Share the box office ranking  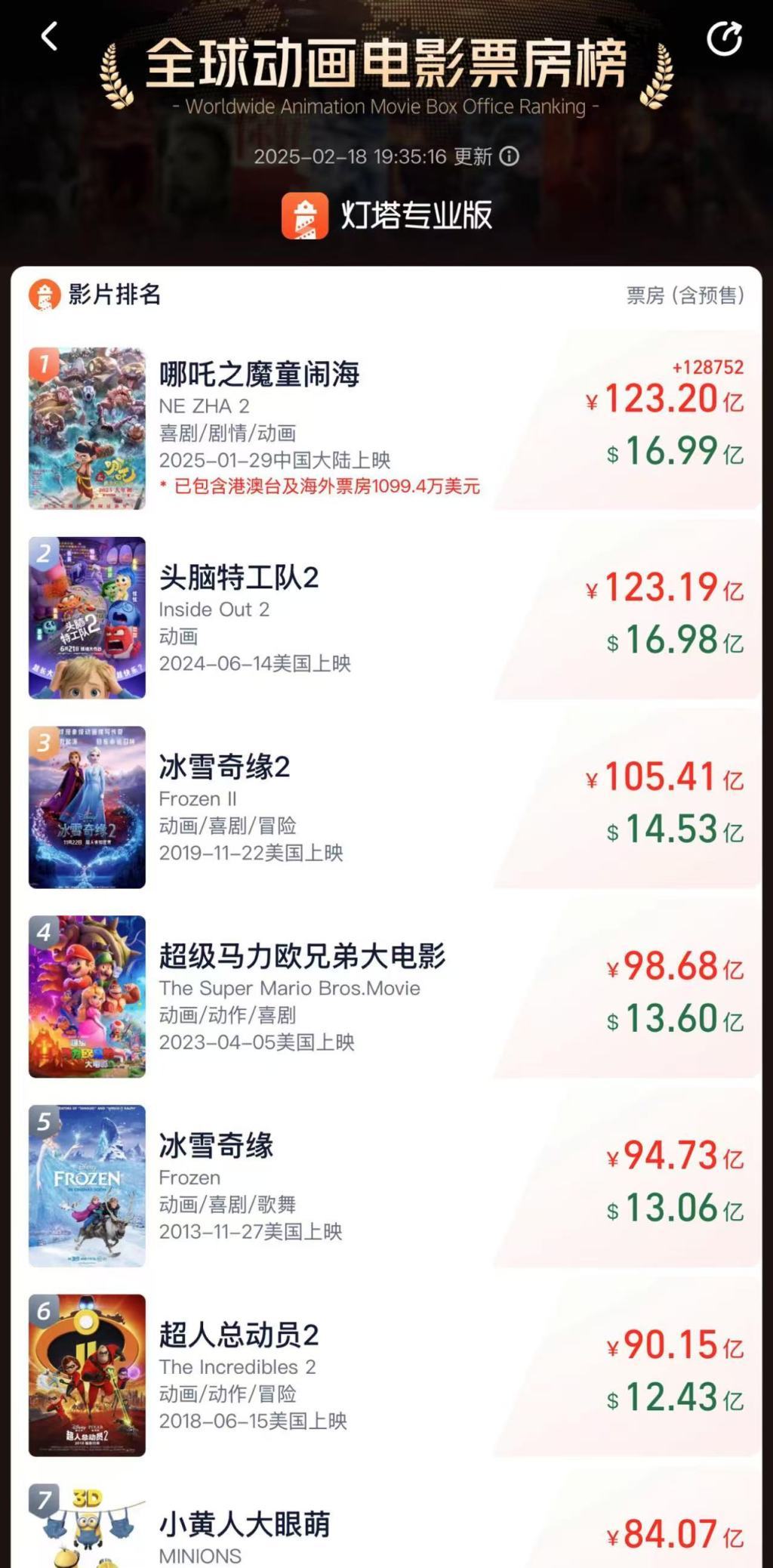pos(724,39)
